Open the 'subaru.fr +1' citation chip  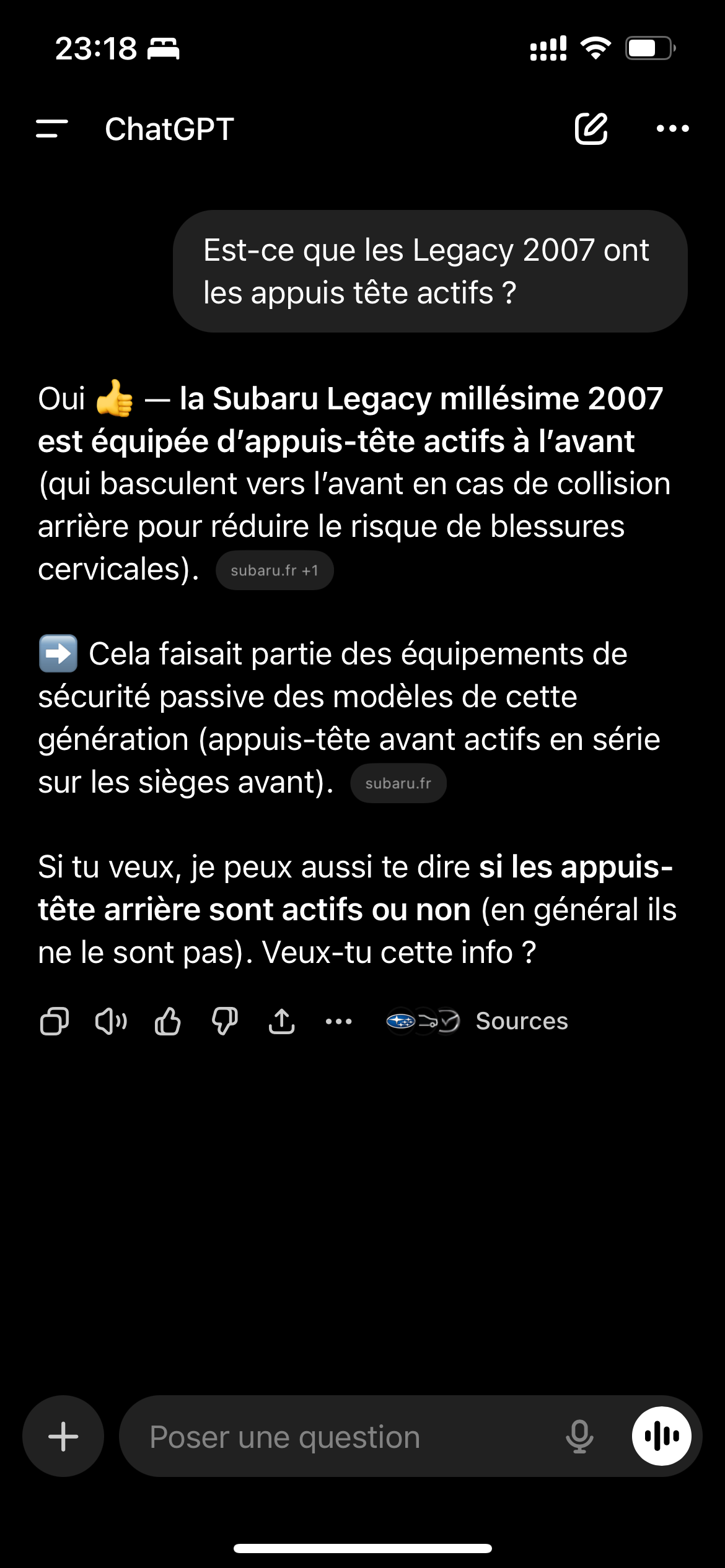coord(275,570)
